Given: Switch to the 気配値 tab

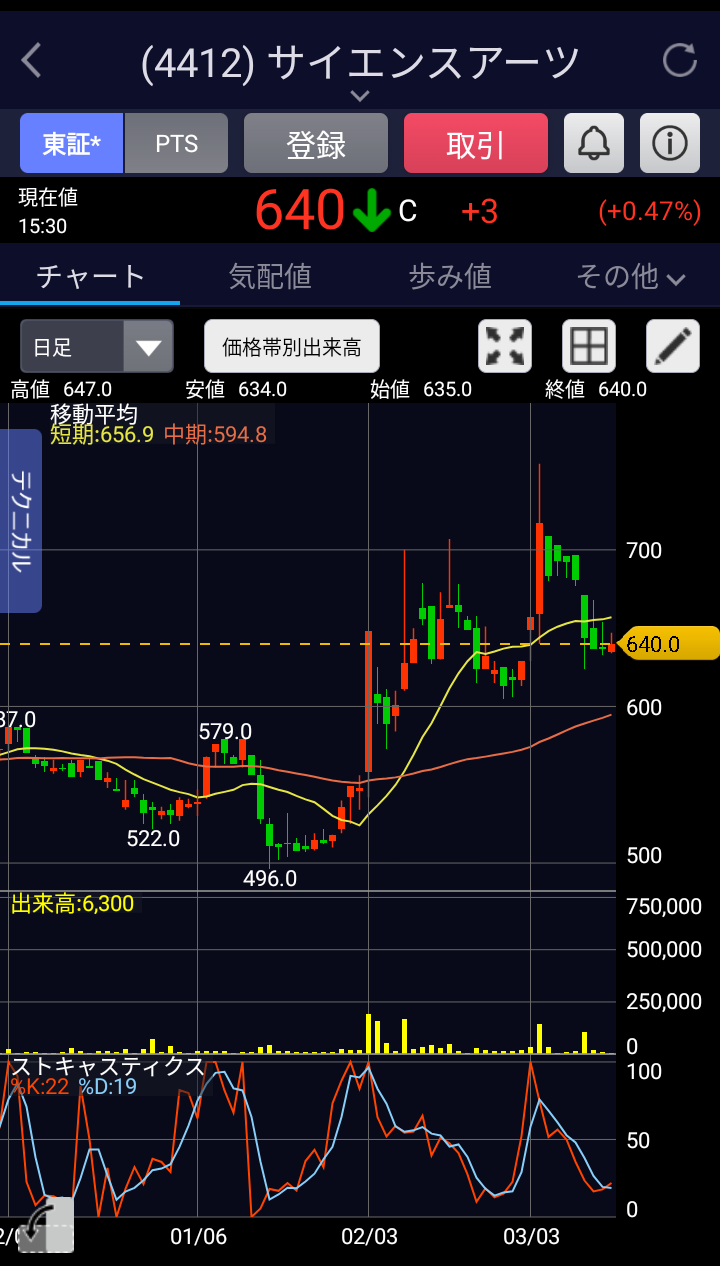Looking at the screenshot, I should tap(270, 276).
